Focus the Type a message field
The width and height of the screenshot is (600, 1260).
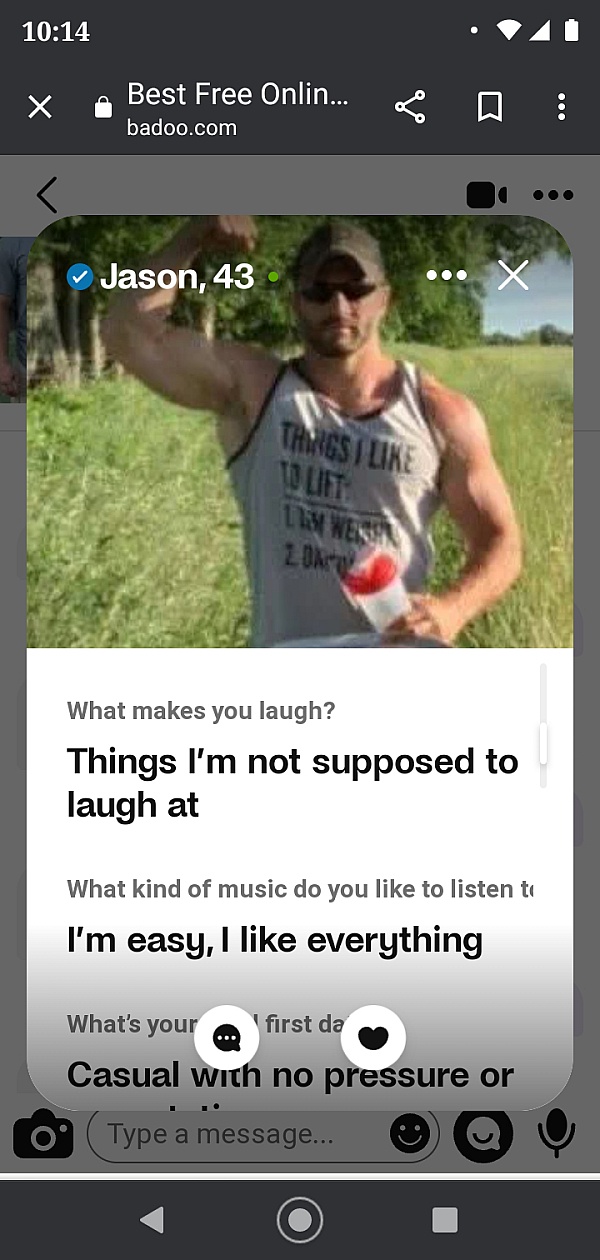click(x=240, y=1135)
